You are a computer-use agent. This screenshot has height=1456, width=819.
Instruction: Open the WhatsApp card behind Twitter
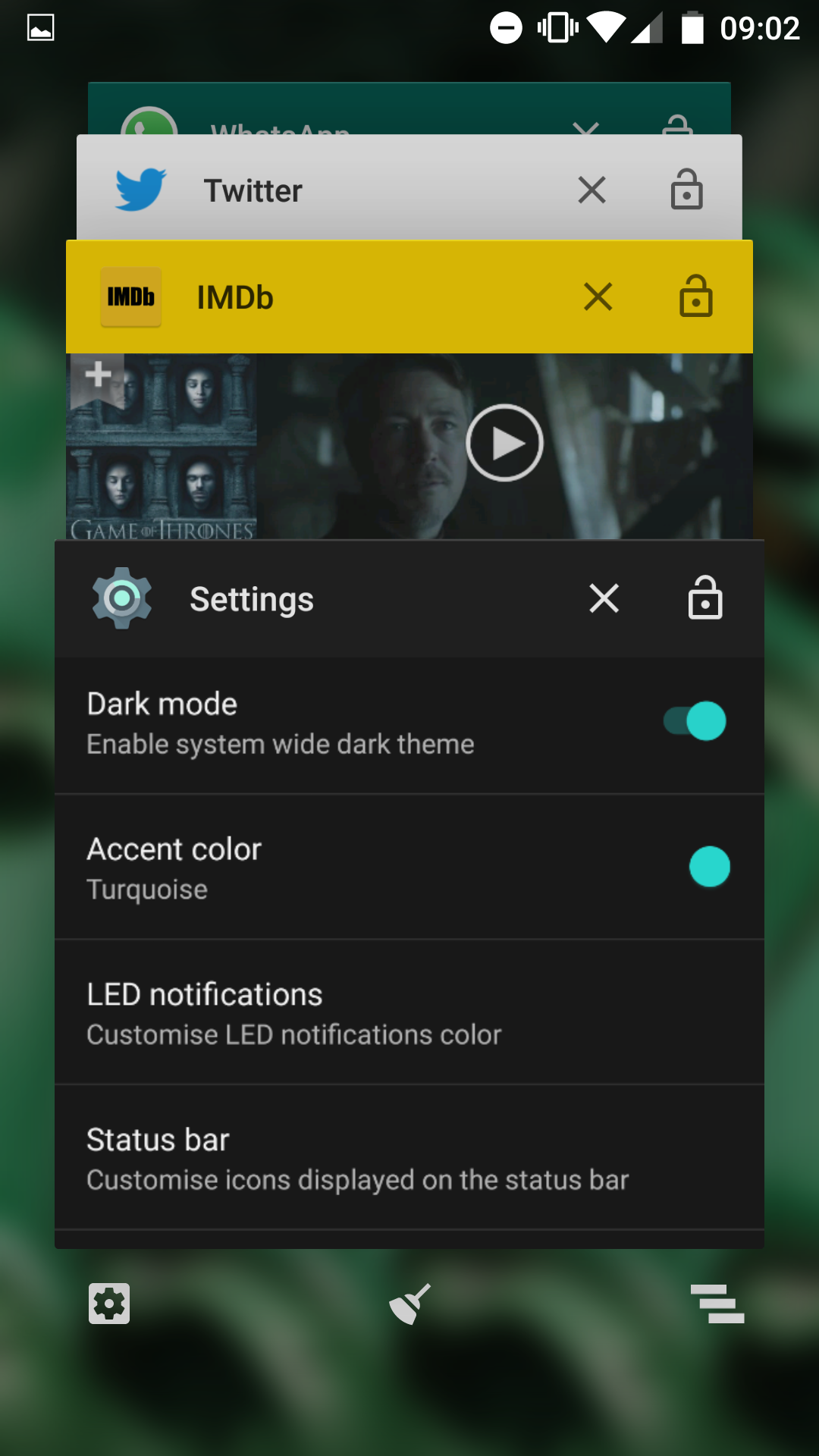tap(409, 108)
